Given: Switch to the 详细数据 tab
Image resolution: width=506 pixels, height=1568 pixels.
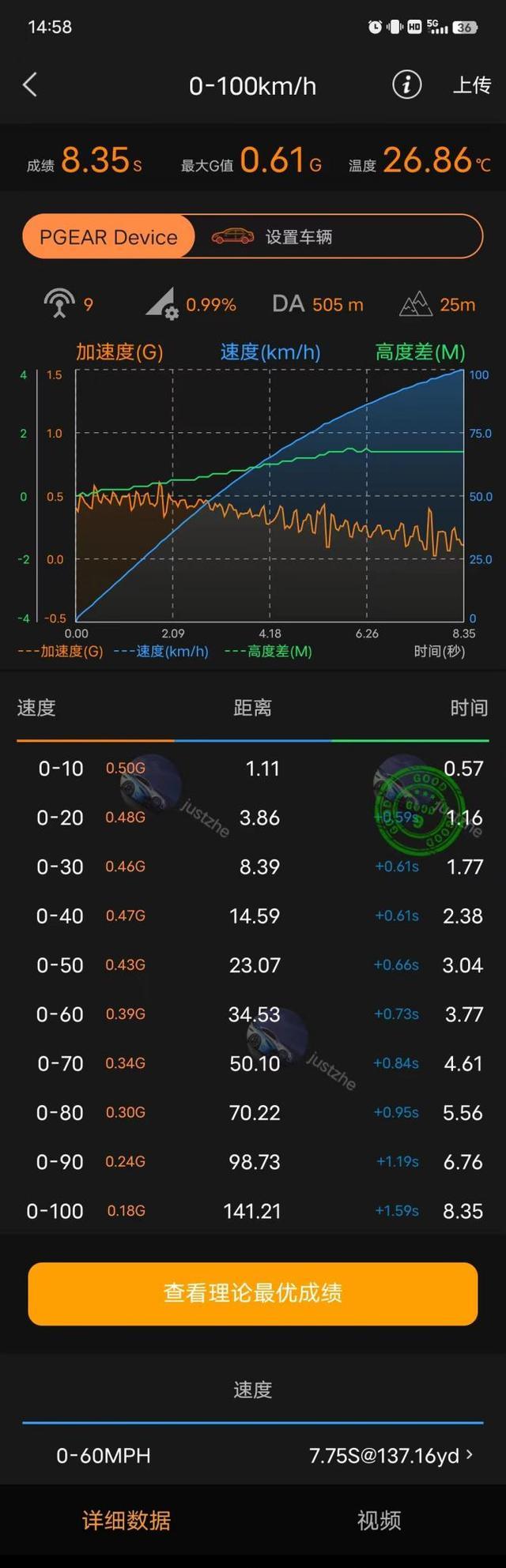Looking at the screenshot, I should [x=126, y=1520].
